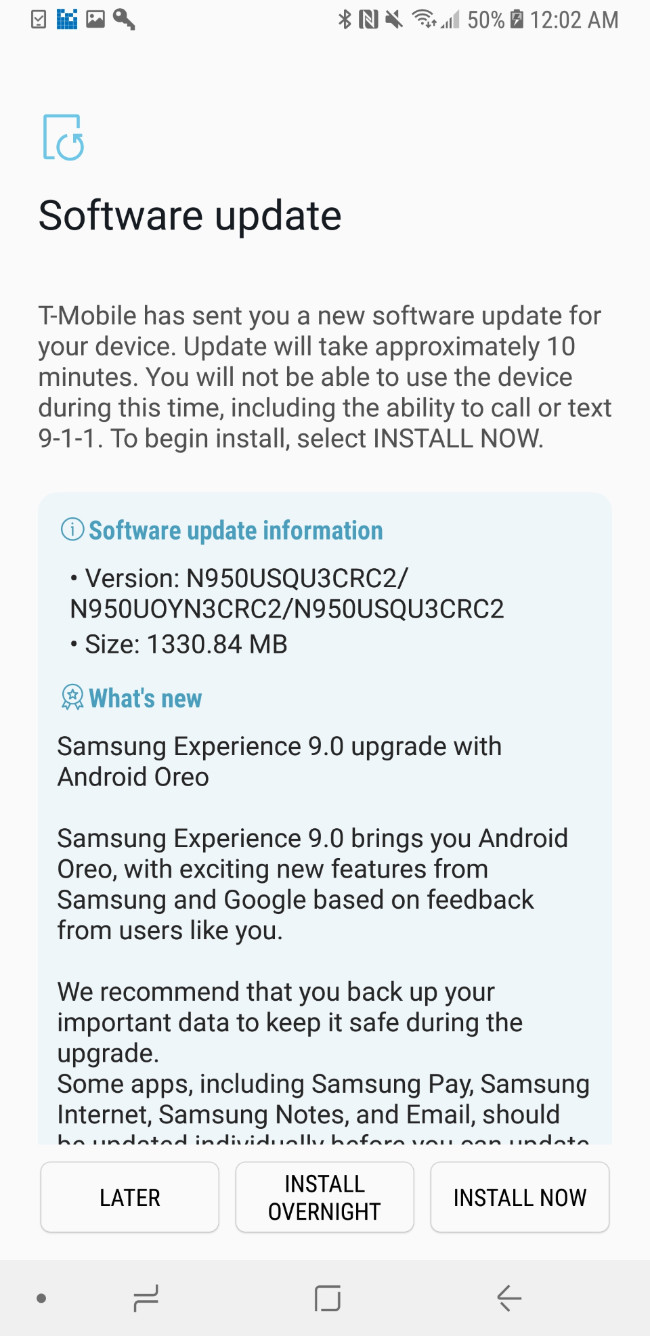Start the update with INSTALL NOW

pyautogui.click(x=520, y=1197)
